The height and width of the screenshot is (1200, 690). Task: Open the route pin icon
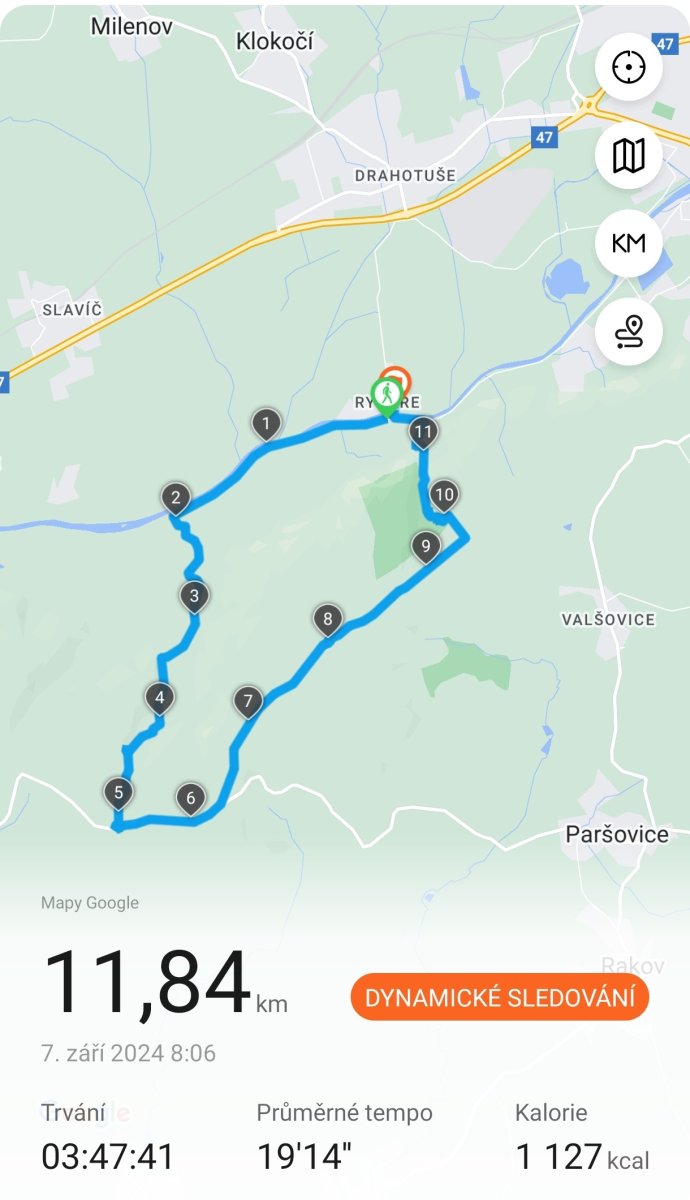(628, 331)
